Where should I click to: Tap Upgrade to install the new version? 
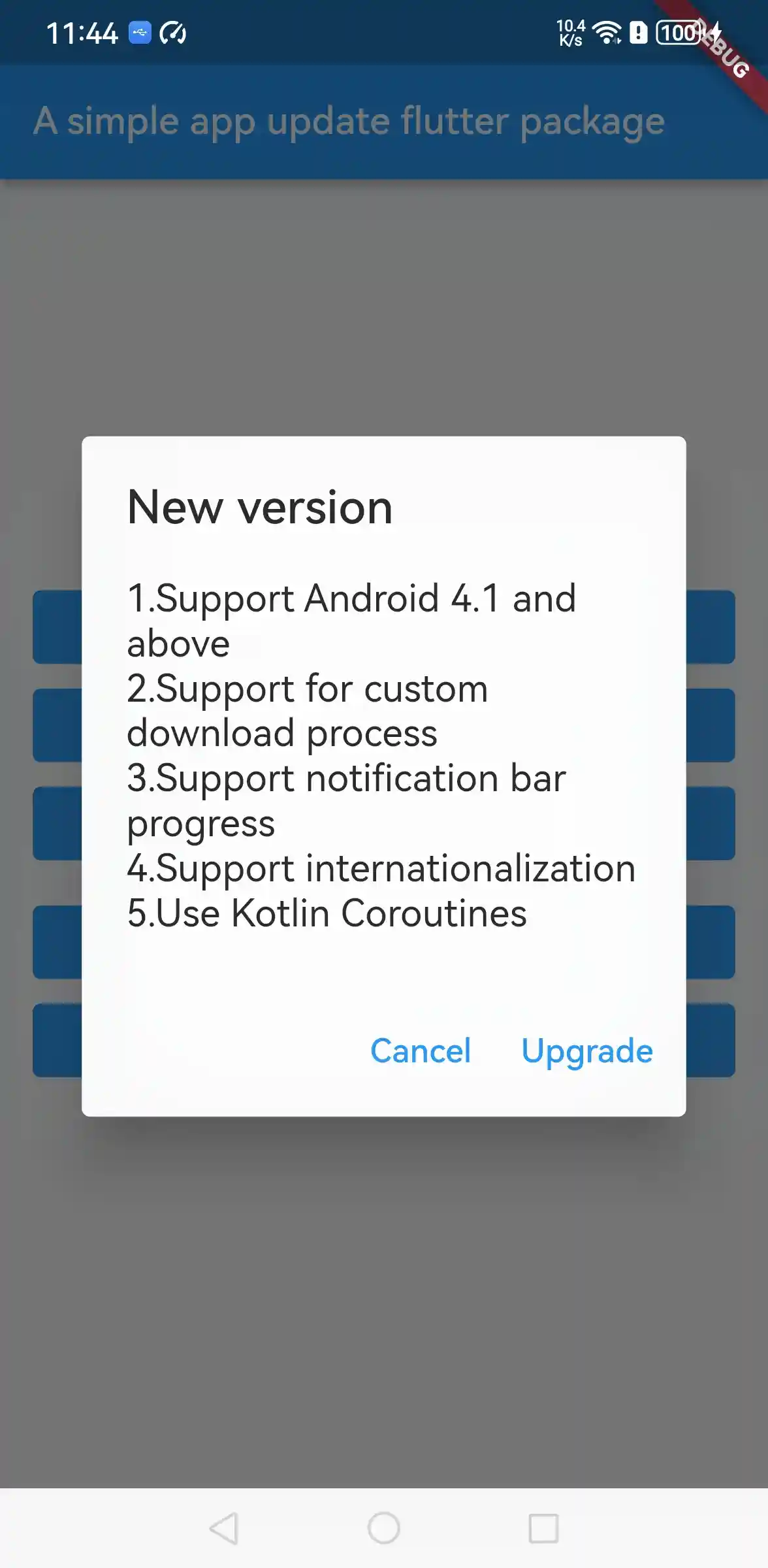coord(586,1051)
